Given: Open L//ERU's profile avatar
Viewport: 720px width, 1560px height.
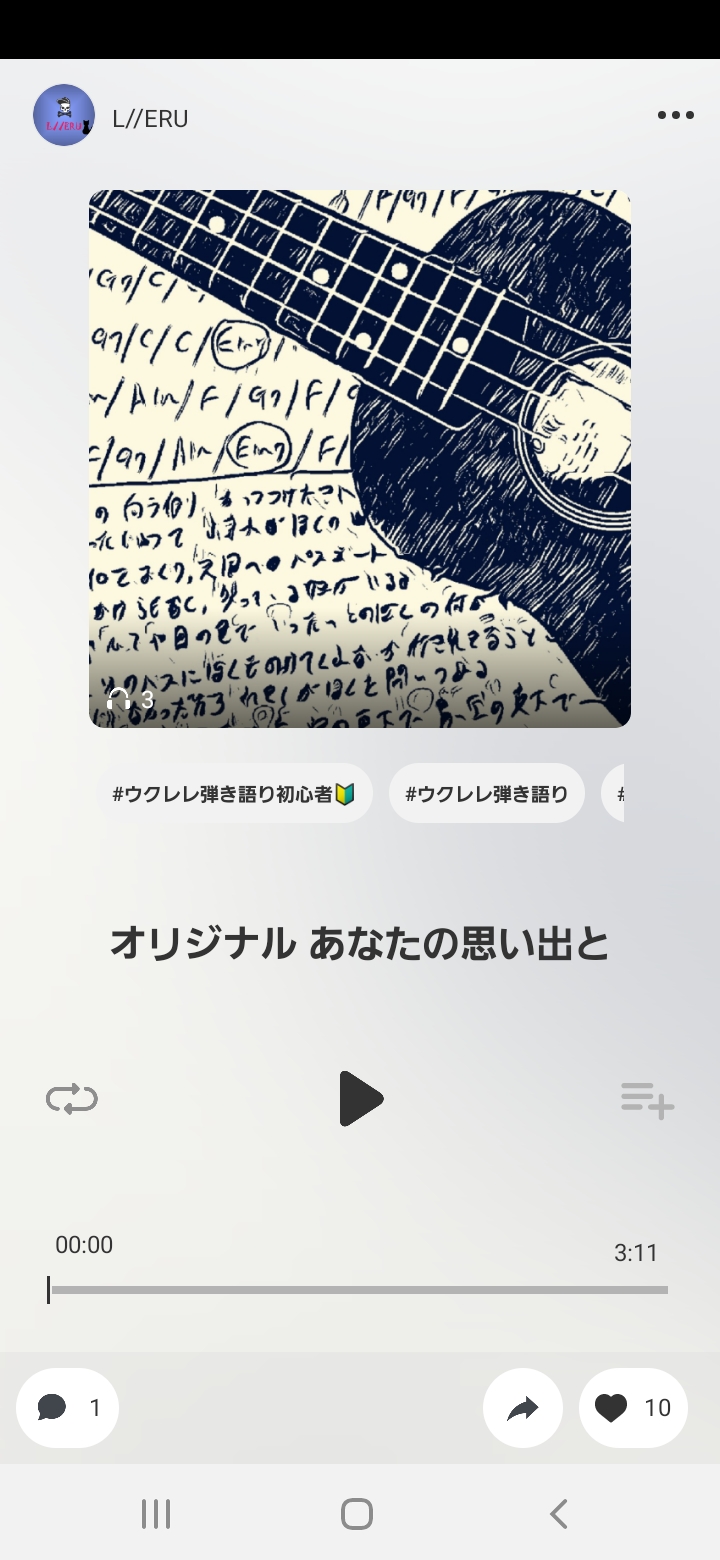Looking at the screenshot, I should (x=64, y=116).
